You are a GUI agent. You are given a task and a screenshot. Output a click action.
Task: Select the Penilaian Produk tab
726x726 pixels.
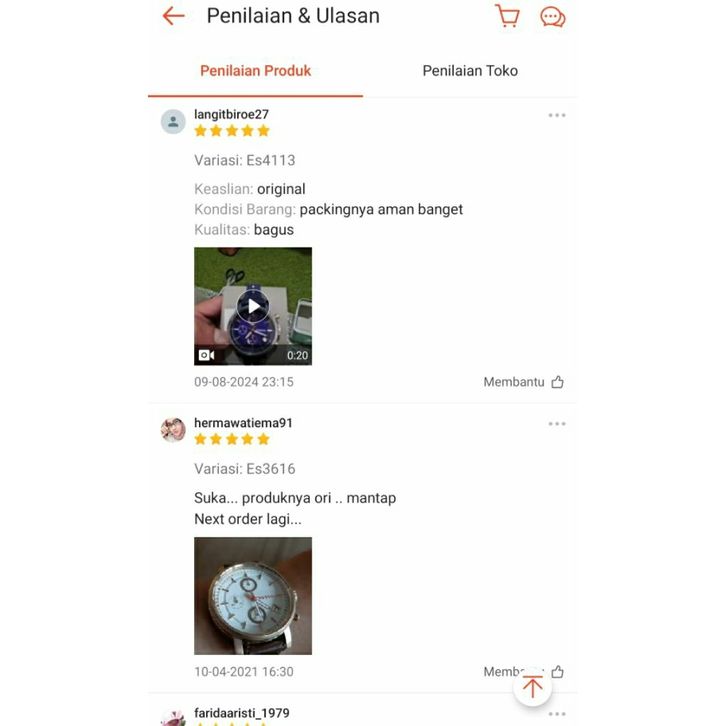point(255,71)
